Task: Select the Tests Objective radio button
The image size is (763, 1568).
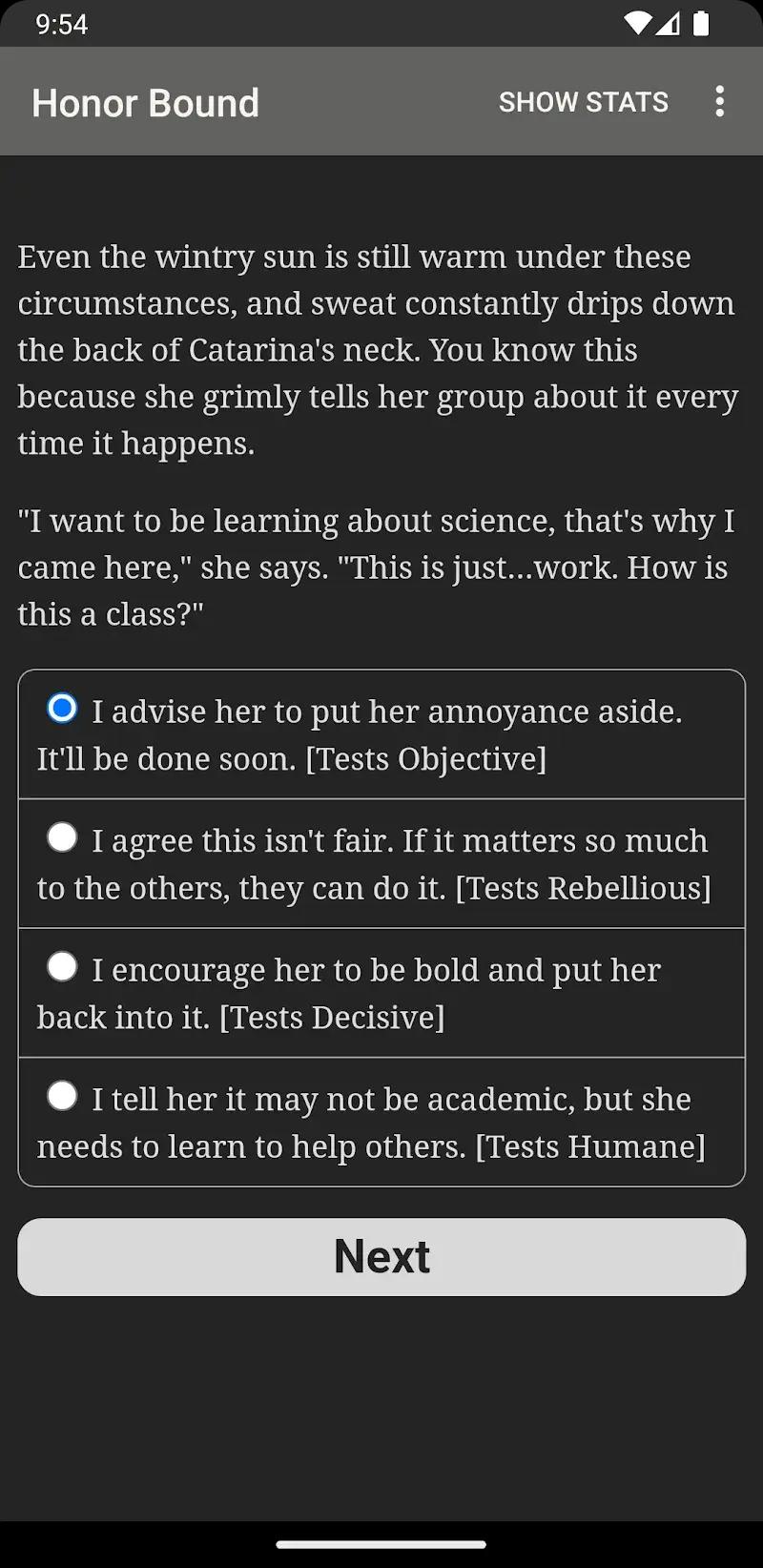Action: click(x=61, y=709)
